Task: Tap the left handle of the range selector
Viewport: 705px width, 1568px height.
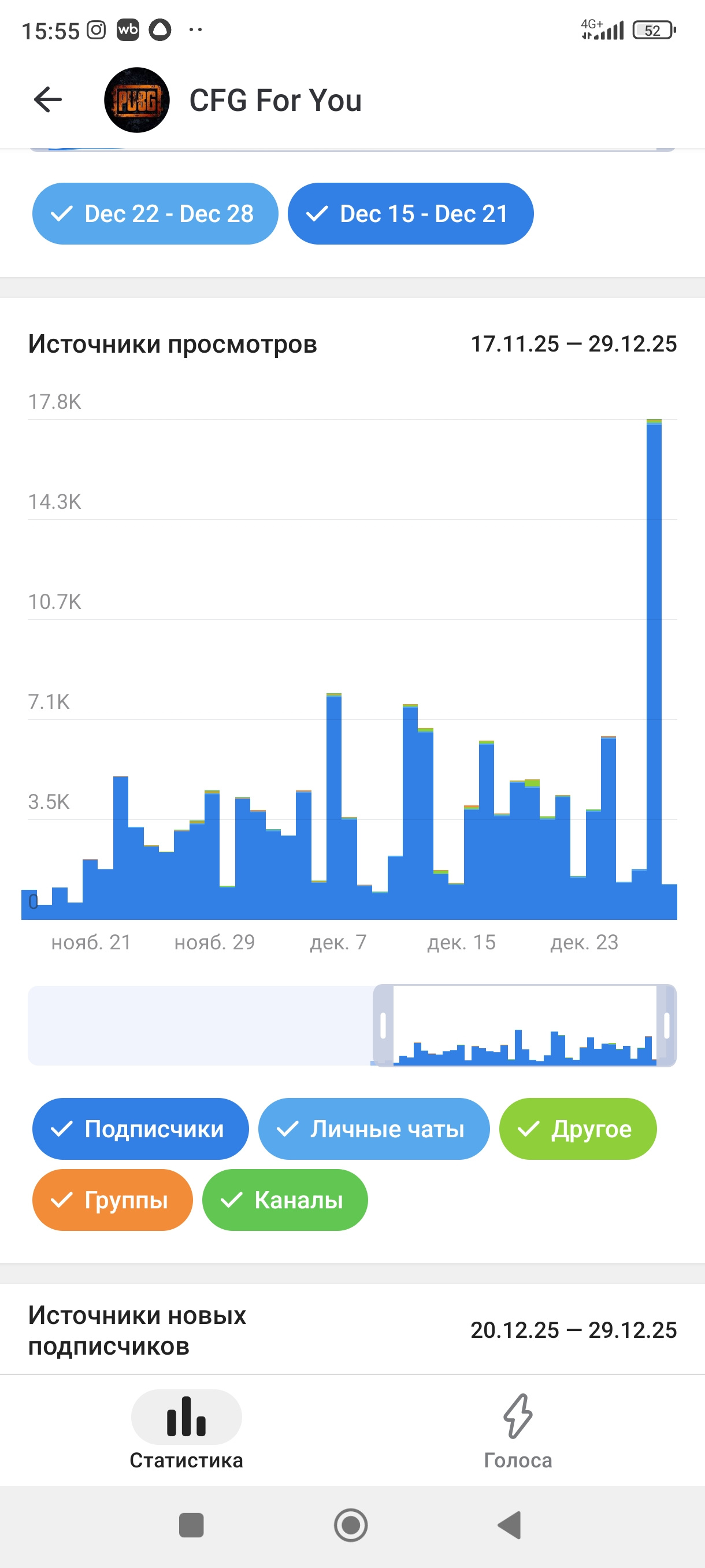Action: pos(383,1025)
